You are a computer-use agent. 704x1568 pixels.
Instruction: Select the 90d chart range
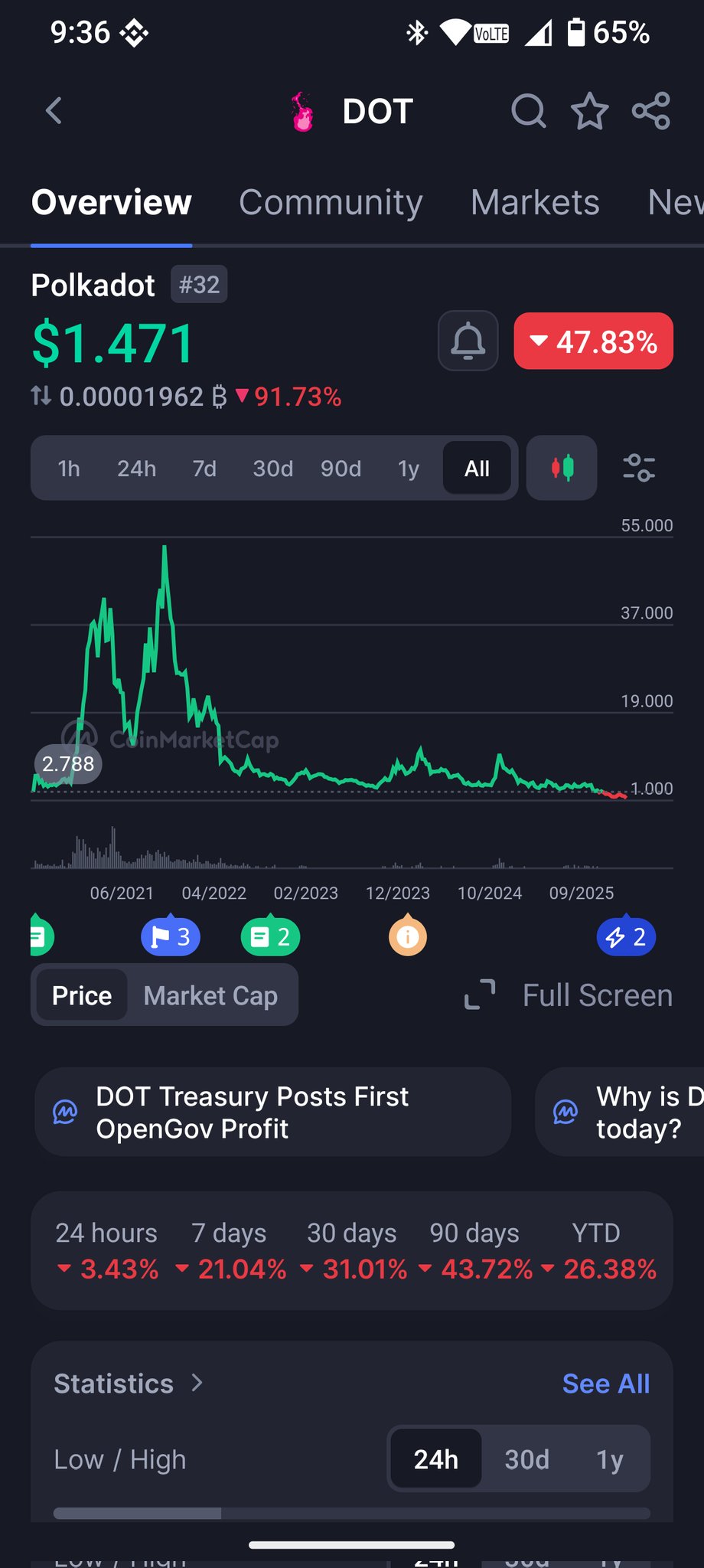[x=341, y=469]
